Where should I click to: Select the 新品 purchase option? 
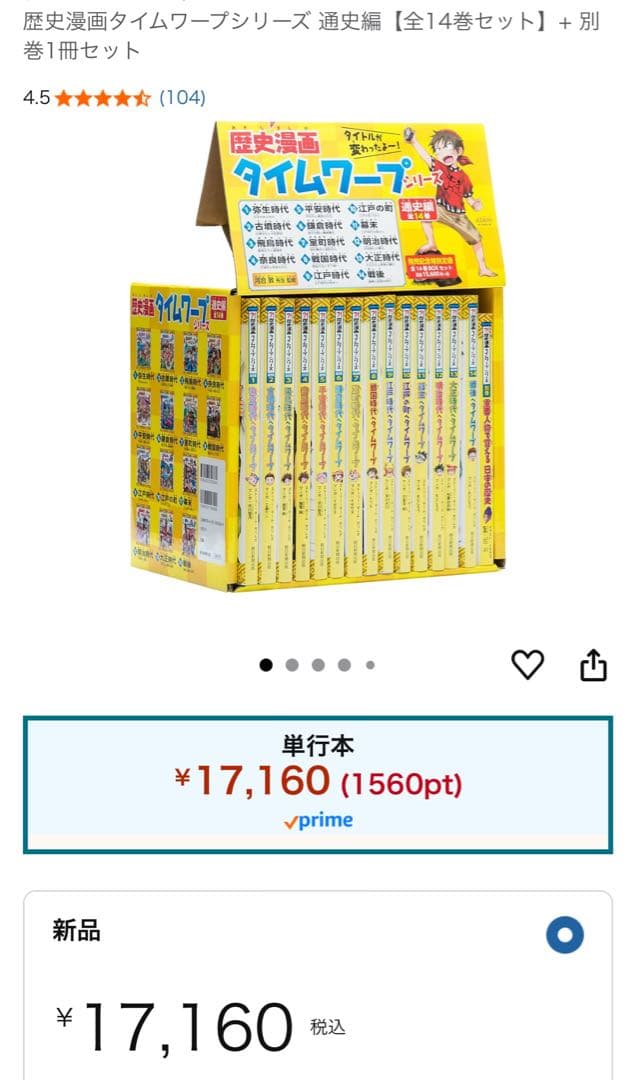coord(564,936)
